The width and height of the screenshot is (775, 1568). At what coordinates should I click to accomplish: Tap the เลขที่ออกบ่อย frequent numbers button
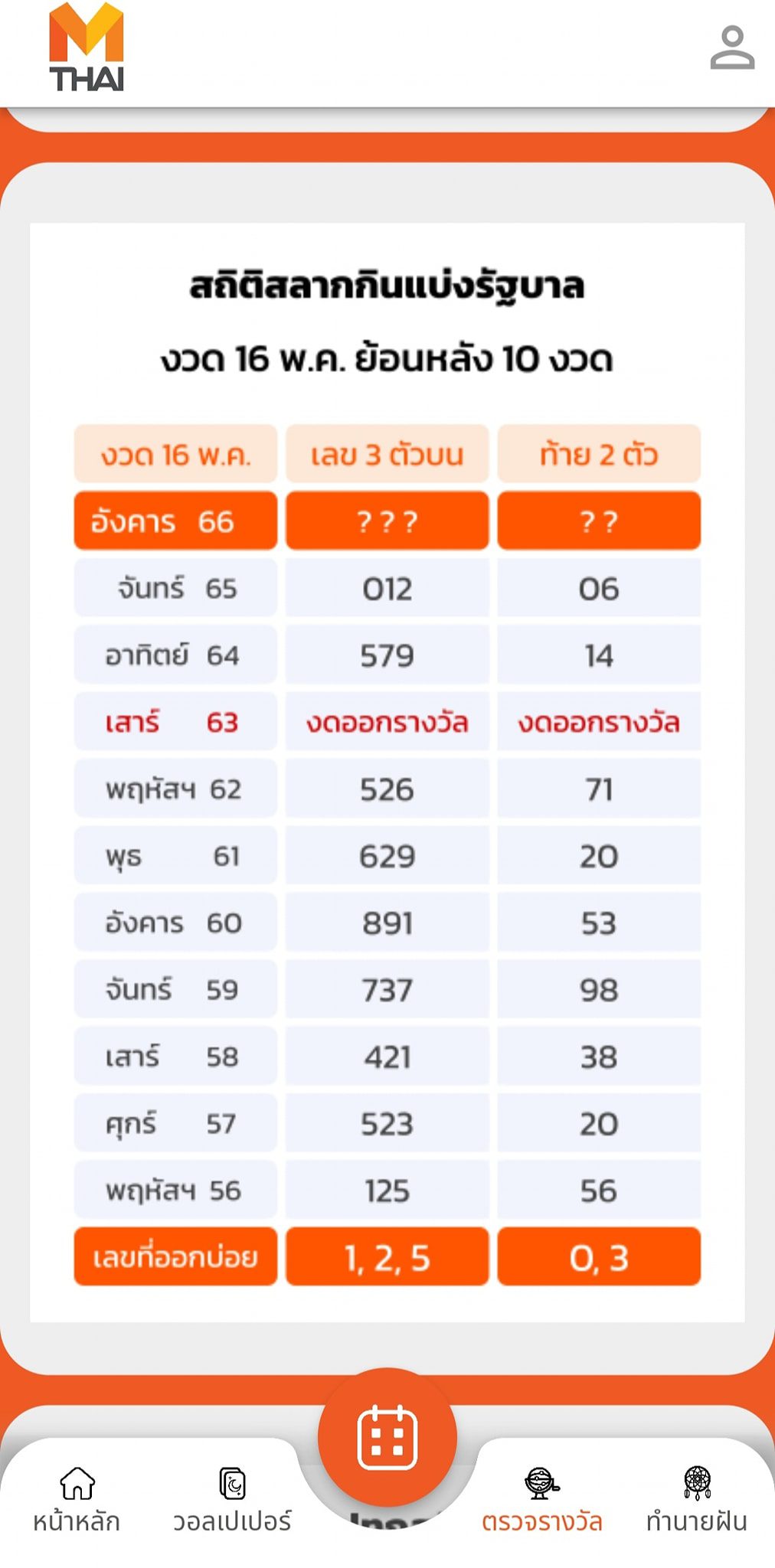pos(175,1257)
